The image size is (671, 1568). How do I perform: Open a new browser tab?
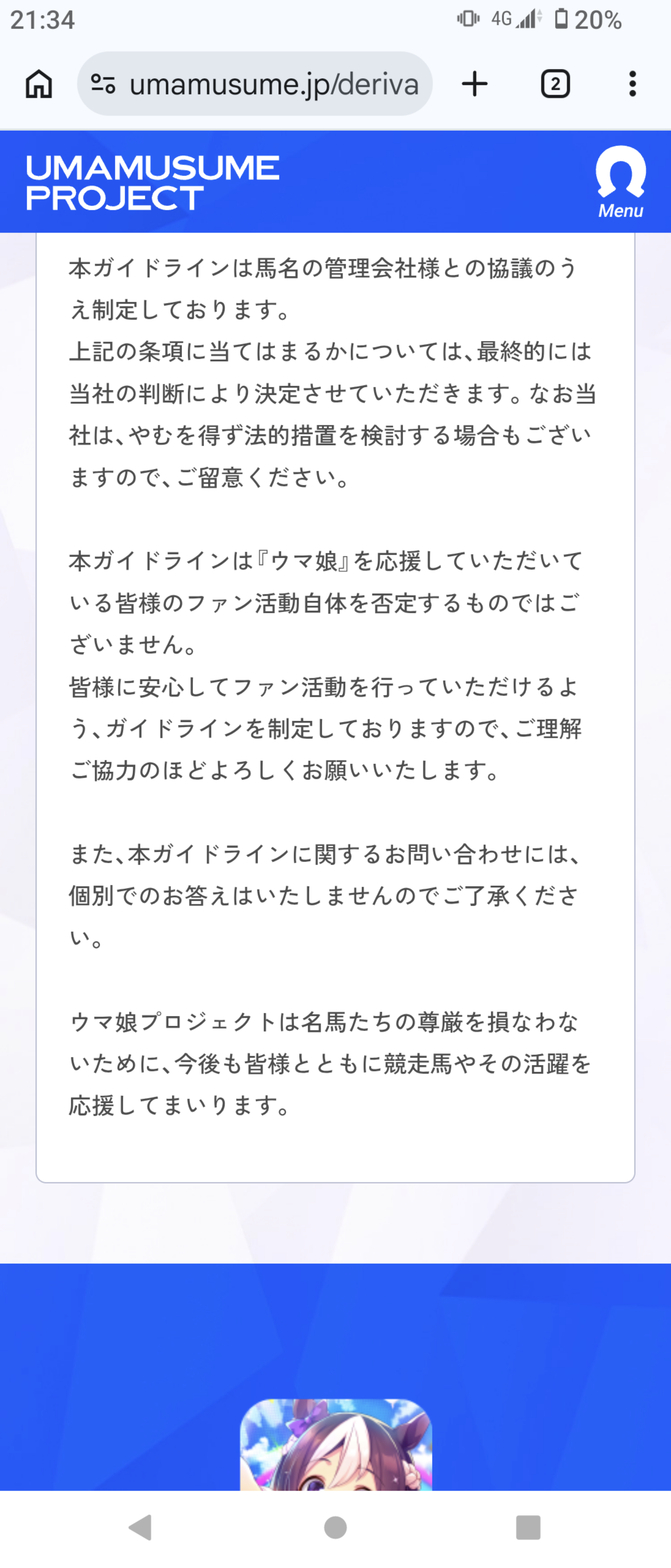click(x=475, y=84)
